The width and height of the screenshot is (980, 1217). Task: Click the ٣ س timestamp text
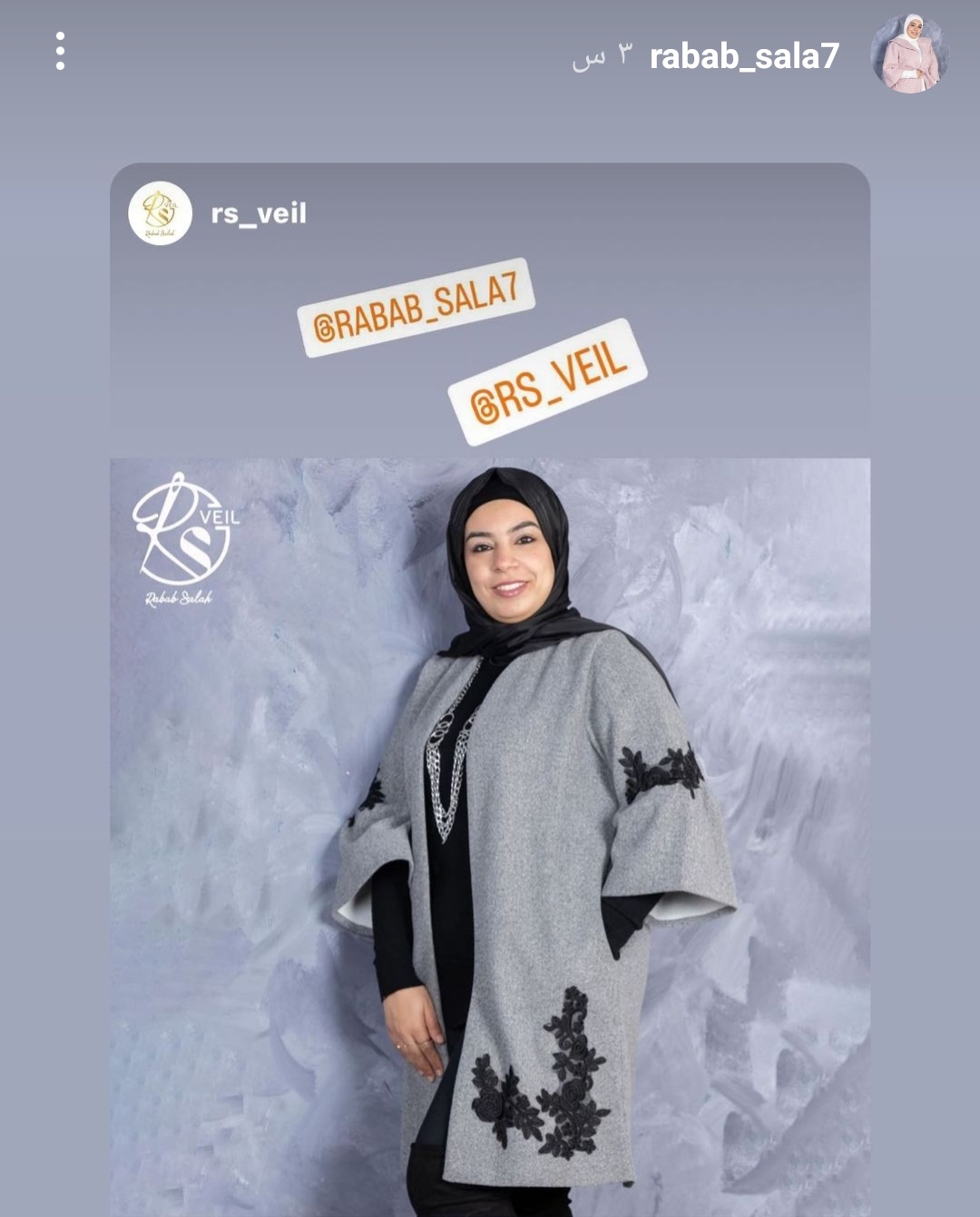(x=603, y=56)
